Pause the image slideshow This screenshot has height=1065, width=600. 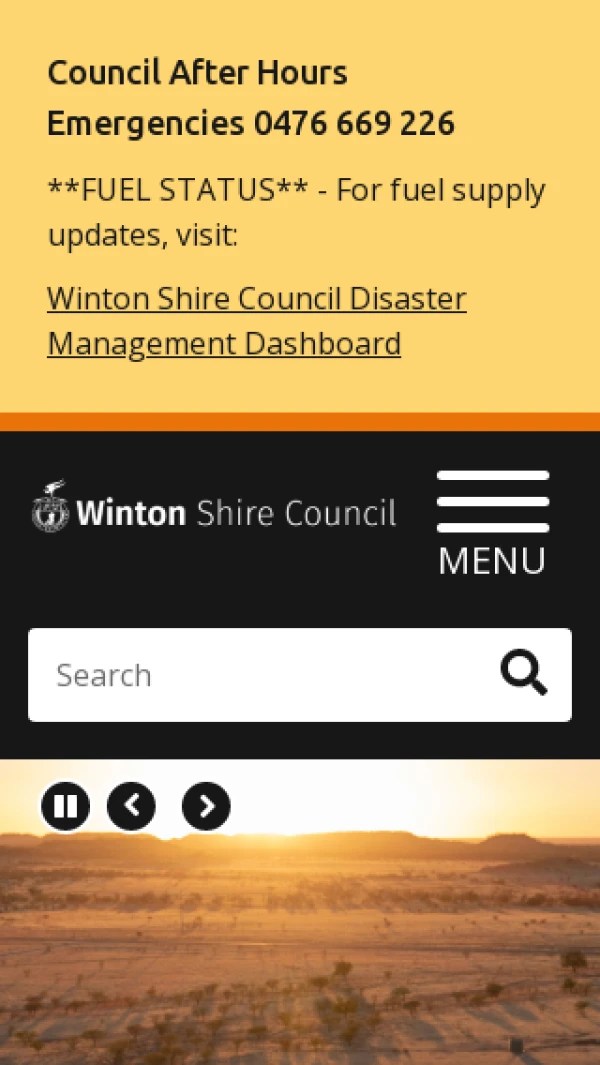(x=65, y=806)
